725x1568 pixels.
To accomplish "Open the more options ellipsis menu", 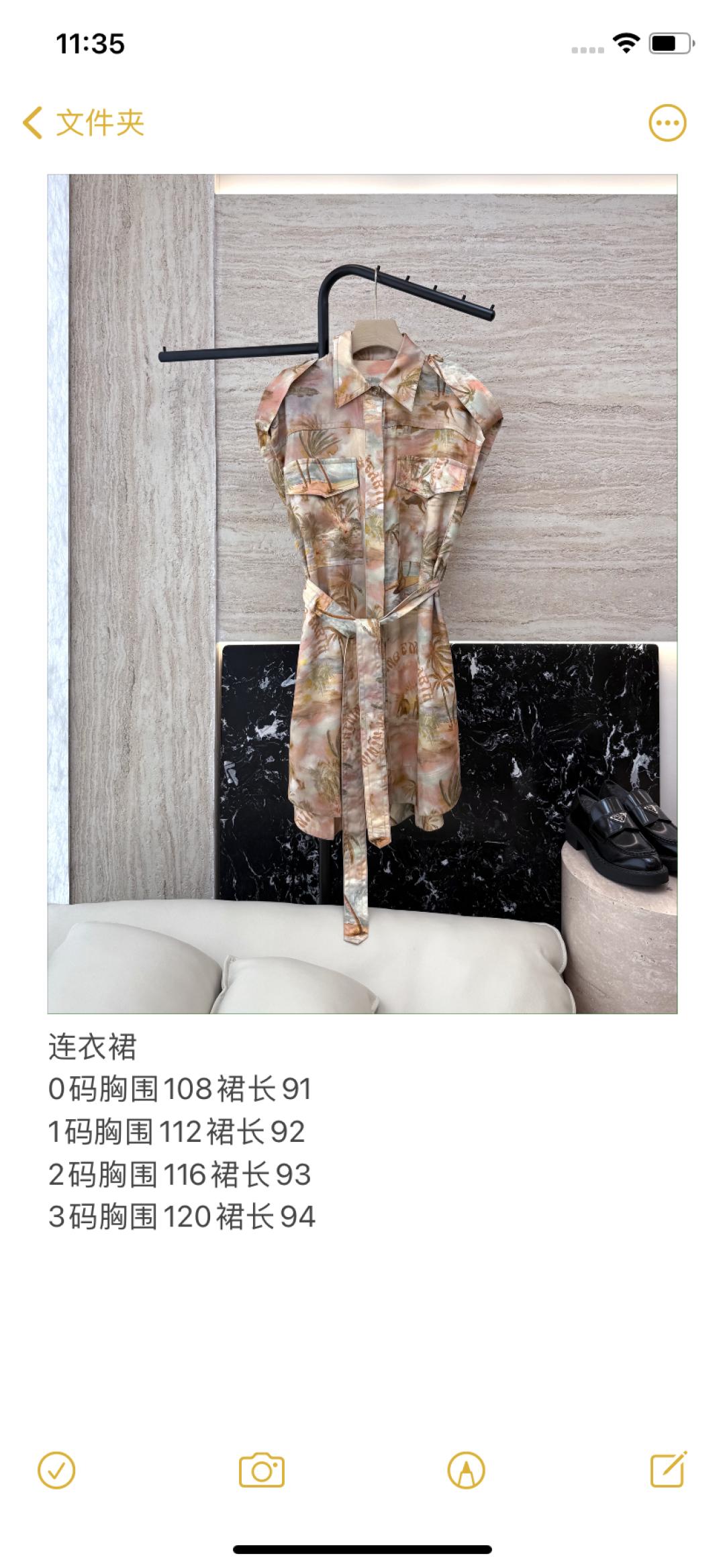I will pyautogui.click(x=667, y=123).
